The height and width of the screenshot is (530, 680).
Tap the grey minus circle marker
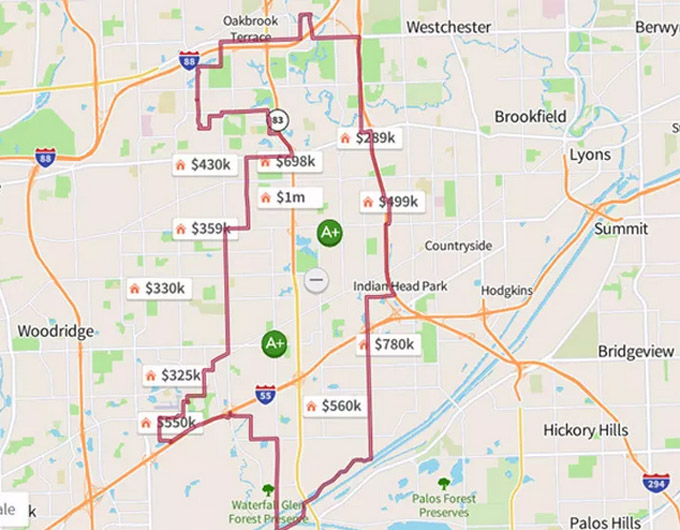tap(316, 280)
